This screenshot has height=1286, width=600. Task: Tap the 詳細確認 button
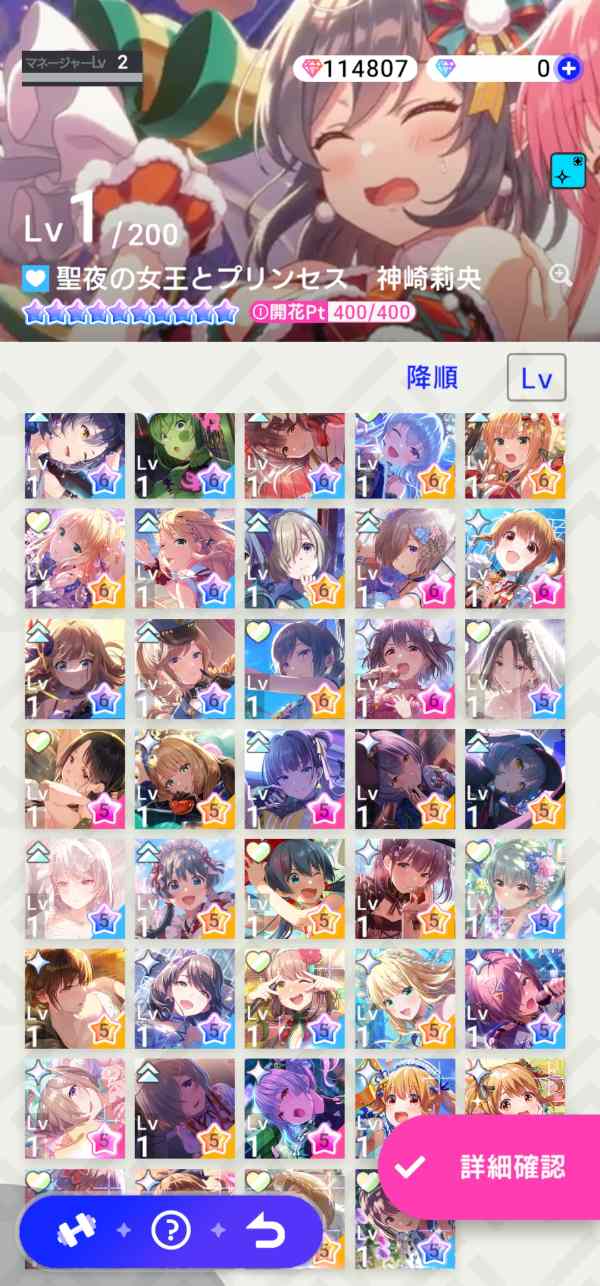[492, 1166]
